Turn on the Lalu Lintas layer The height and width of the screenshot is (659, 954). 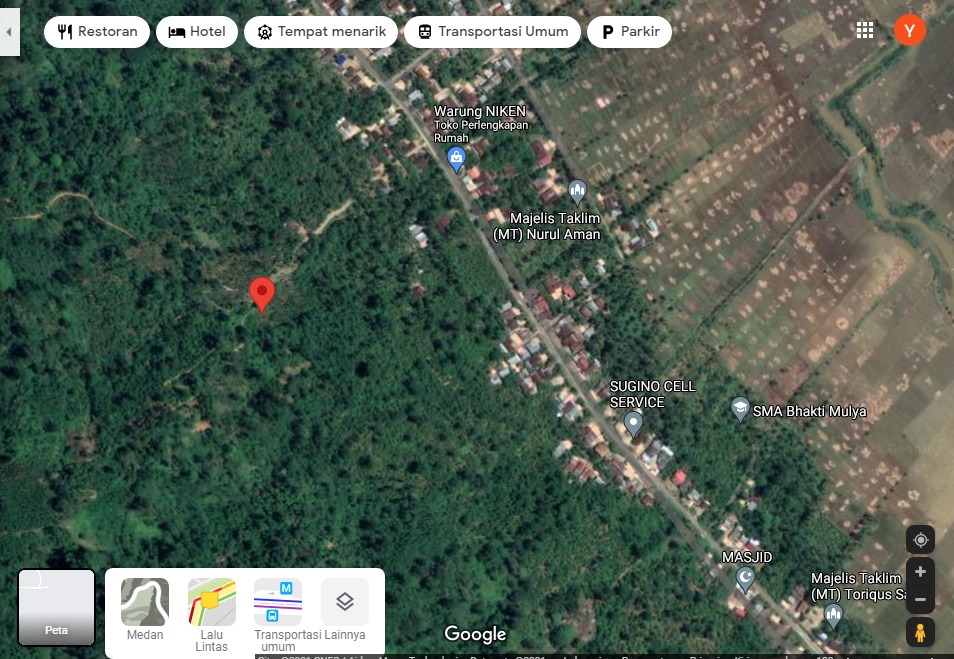coord(211,607)
